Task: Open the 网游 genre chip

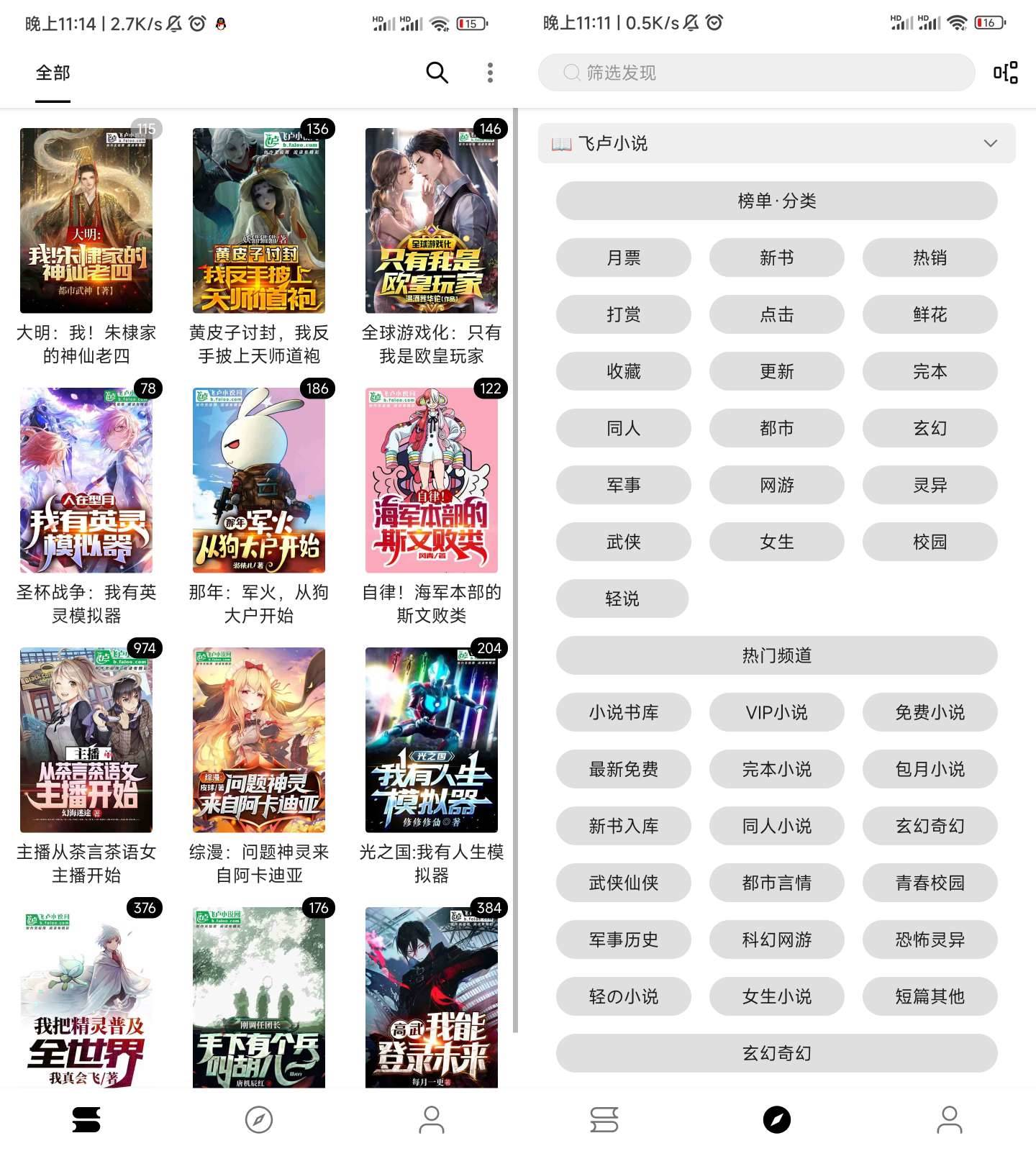Action: 776,485
